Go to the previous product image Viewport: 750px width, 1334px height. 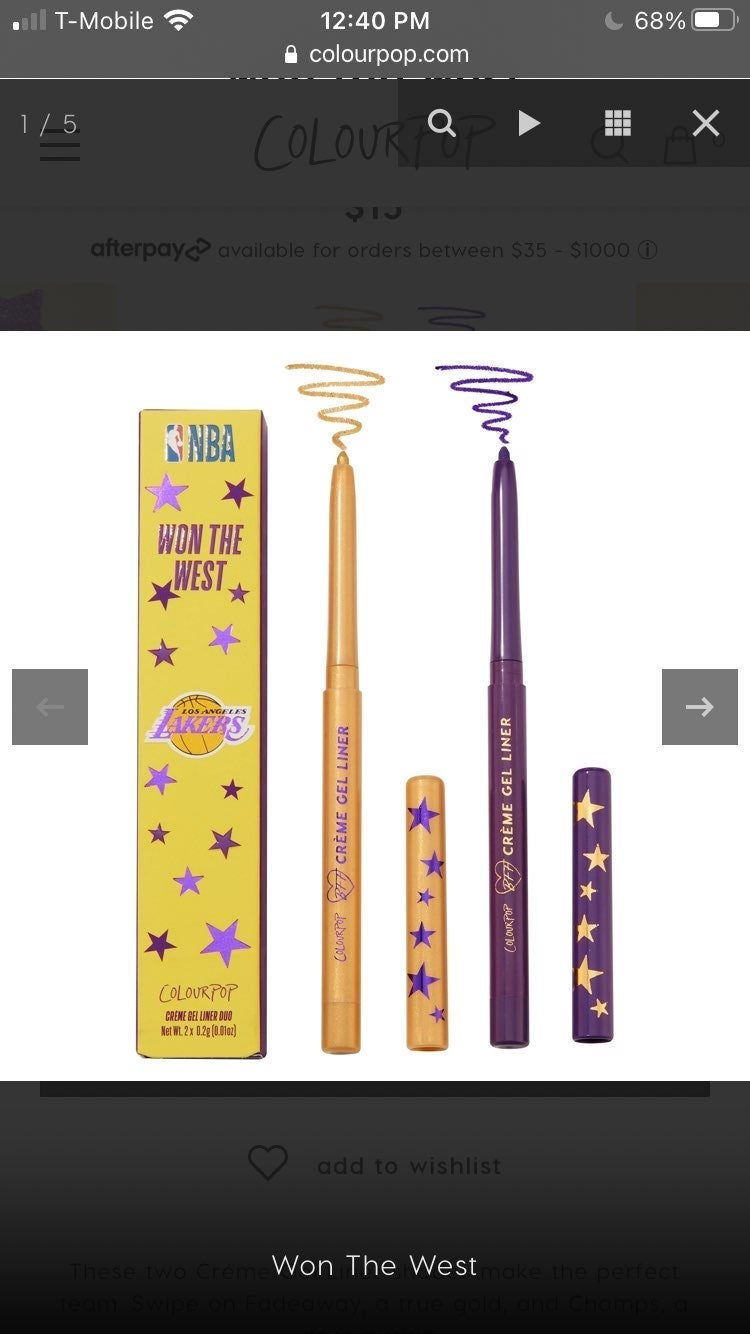pos(50,707)
